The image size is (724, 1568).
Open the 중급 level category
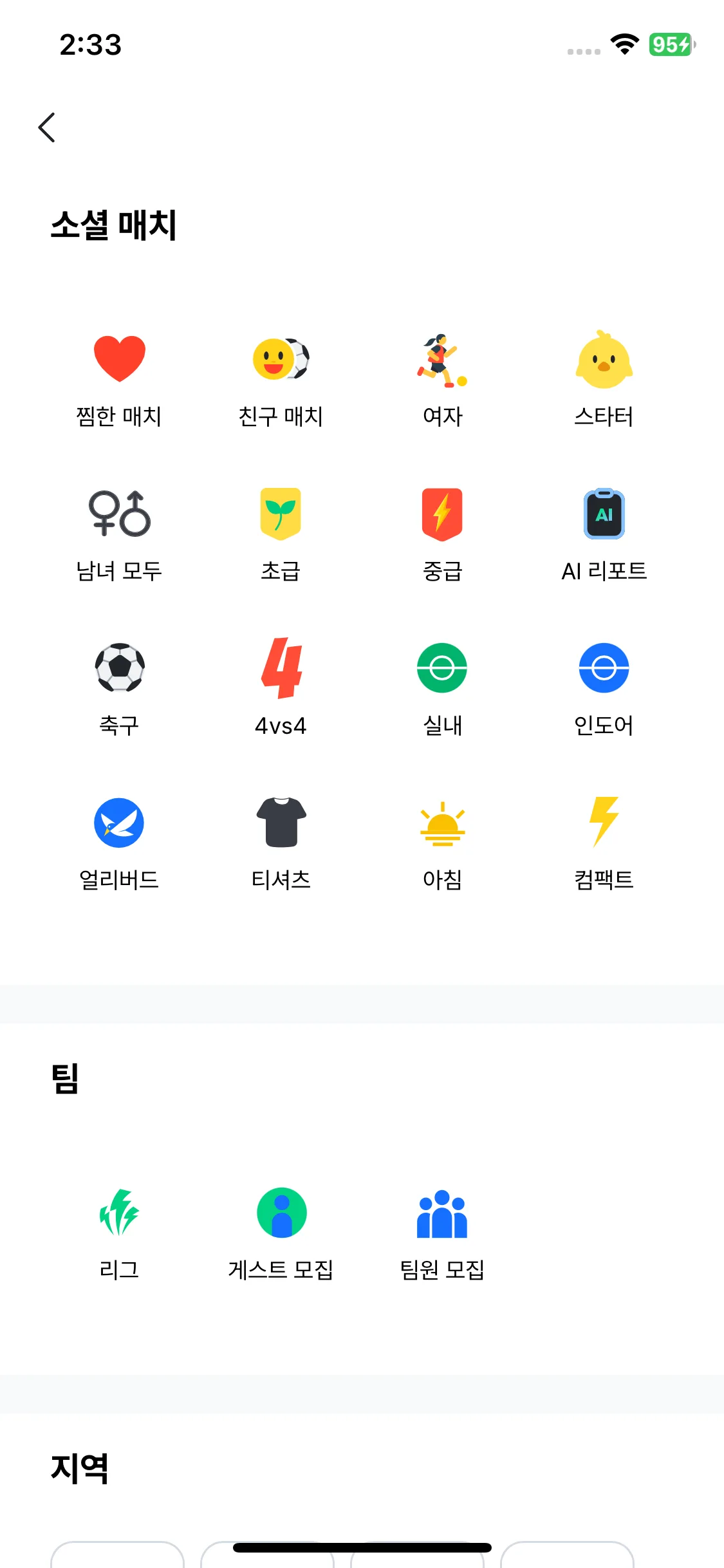click(442, 534)
